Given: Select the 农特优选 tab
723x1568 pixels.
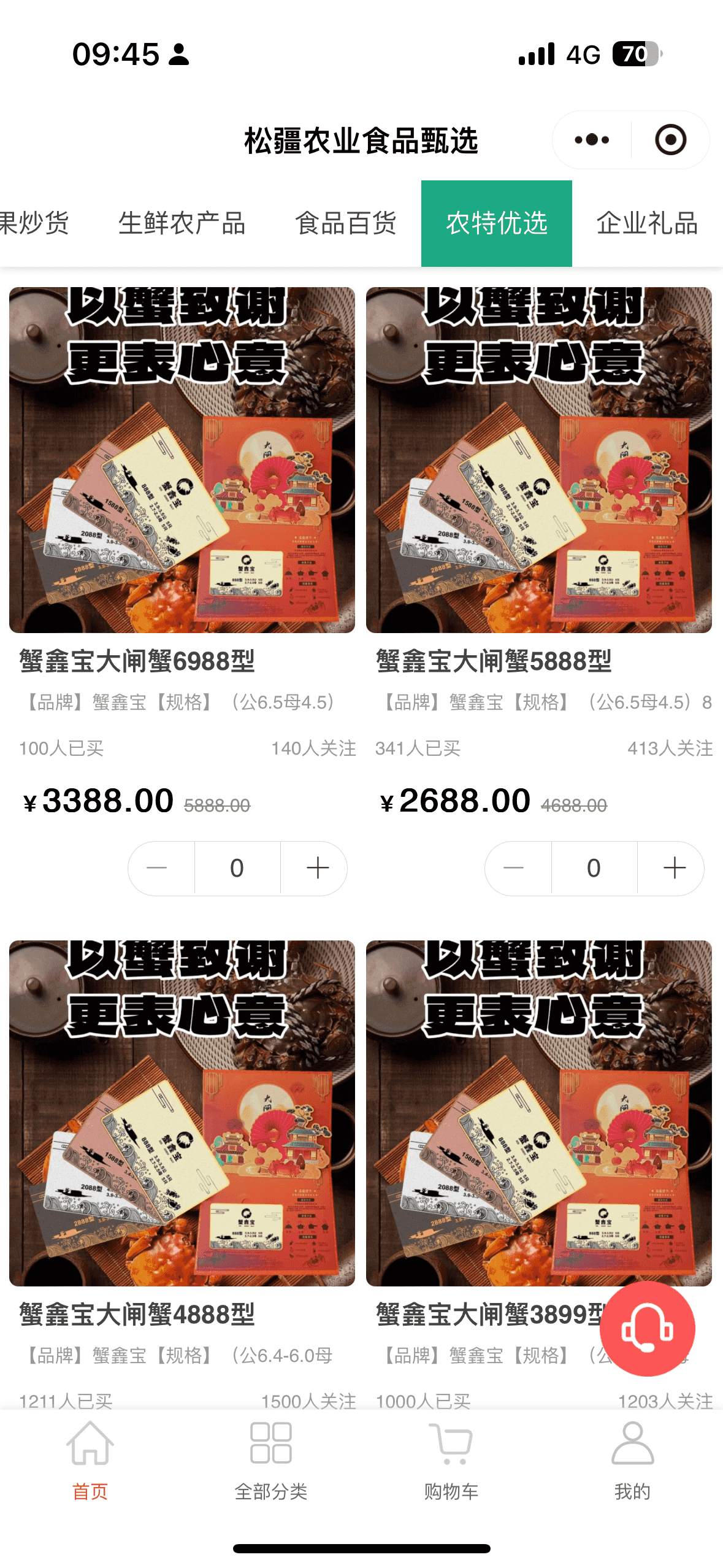Looking at the screenshot, I should pos(496,223).
